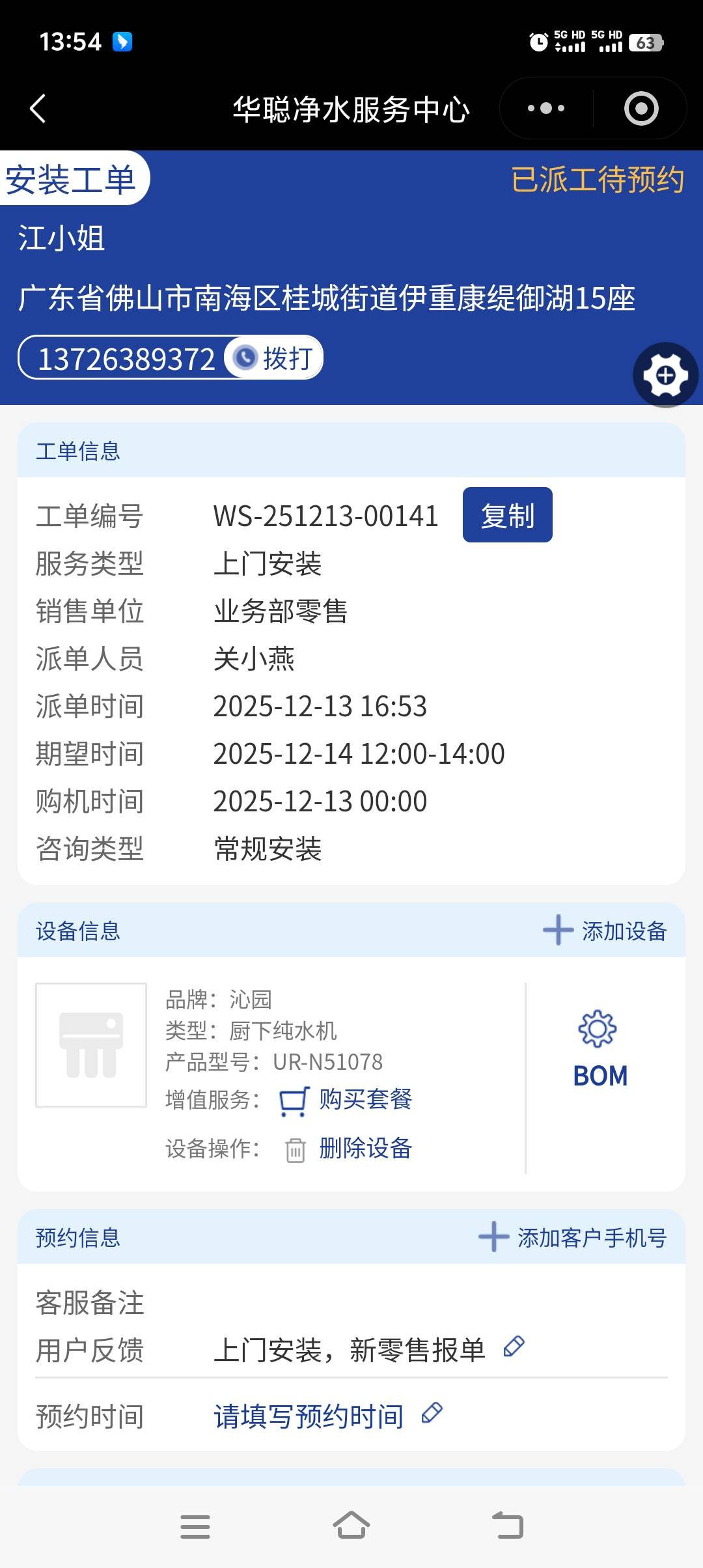Add a new device via 添加设备
Viewport: 703px width, 1568px height.
click(605, 931)
